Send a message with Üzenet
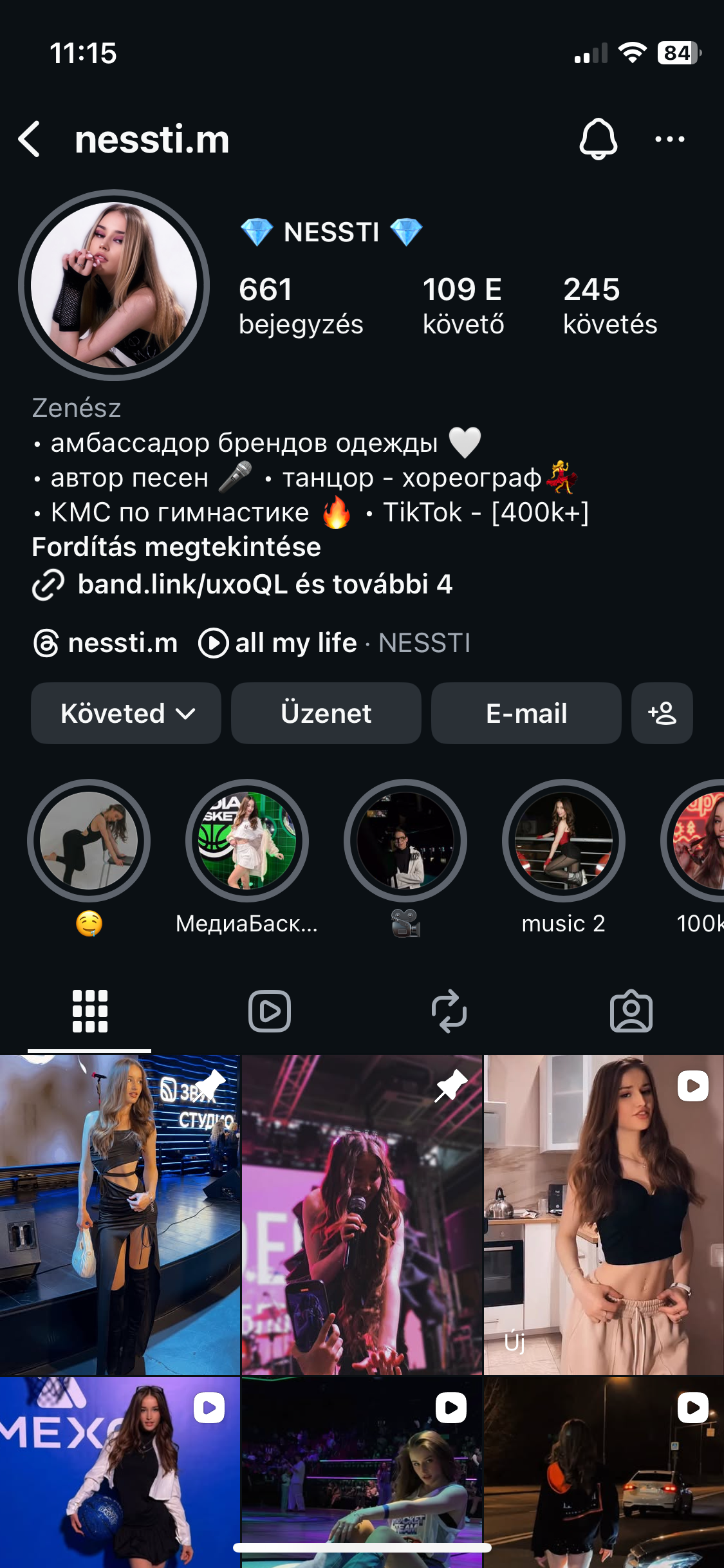This screenshot has width=724, height=1568. click(326, 713)
